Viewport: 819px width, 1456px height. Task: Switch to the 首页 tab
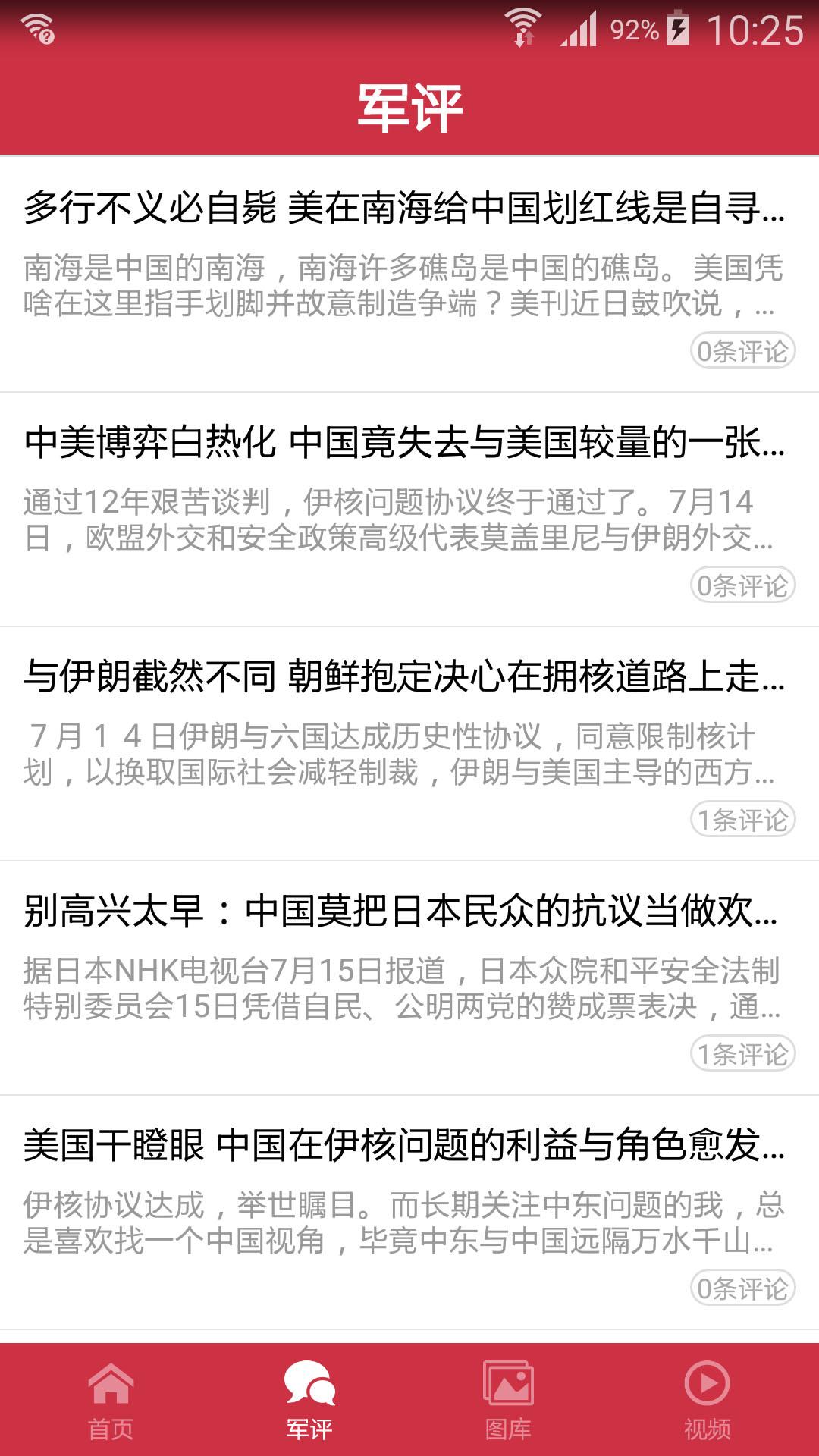click(111, 1401)
